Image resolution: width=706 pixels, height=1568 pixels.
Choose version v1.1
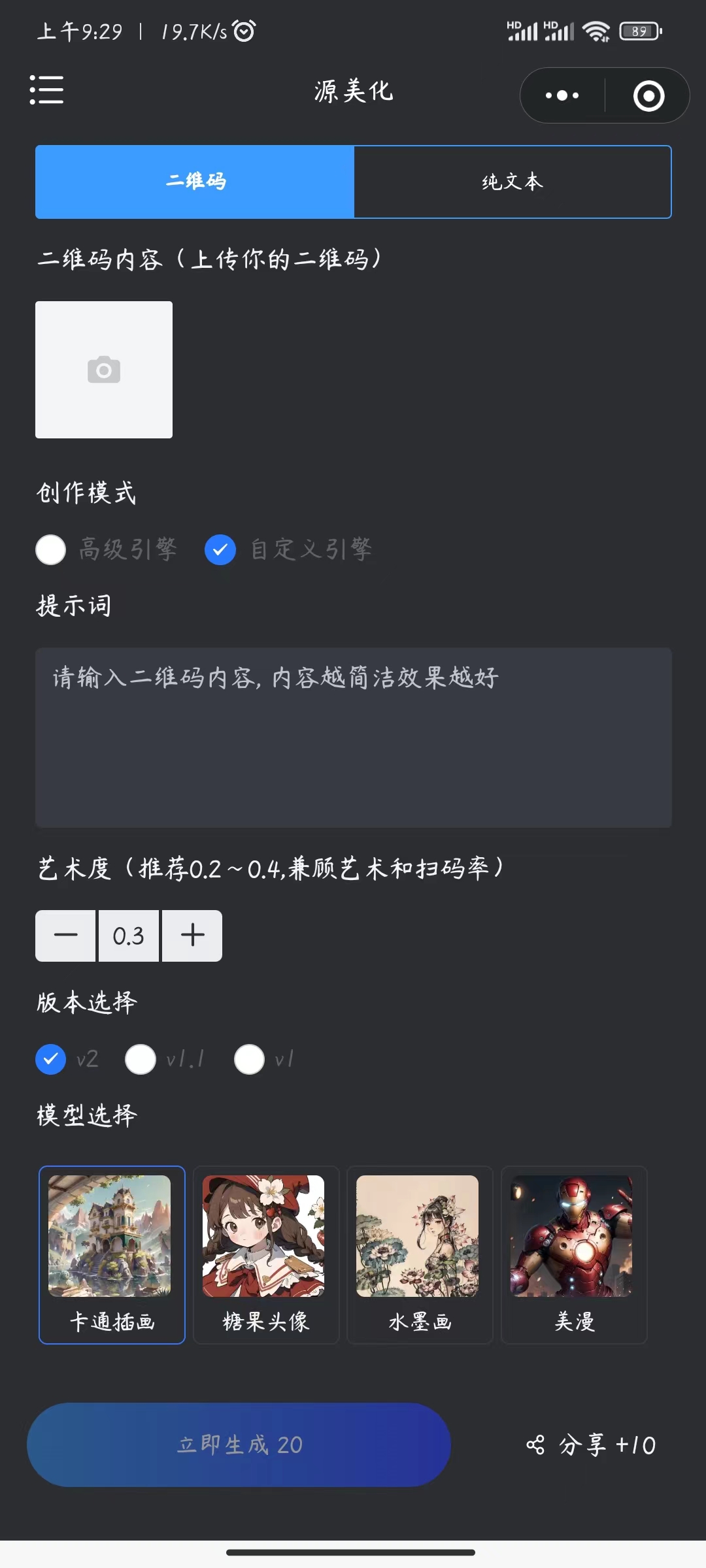tap(165, 1059)
